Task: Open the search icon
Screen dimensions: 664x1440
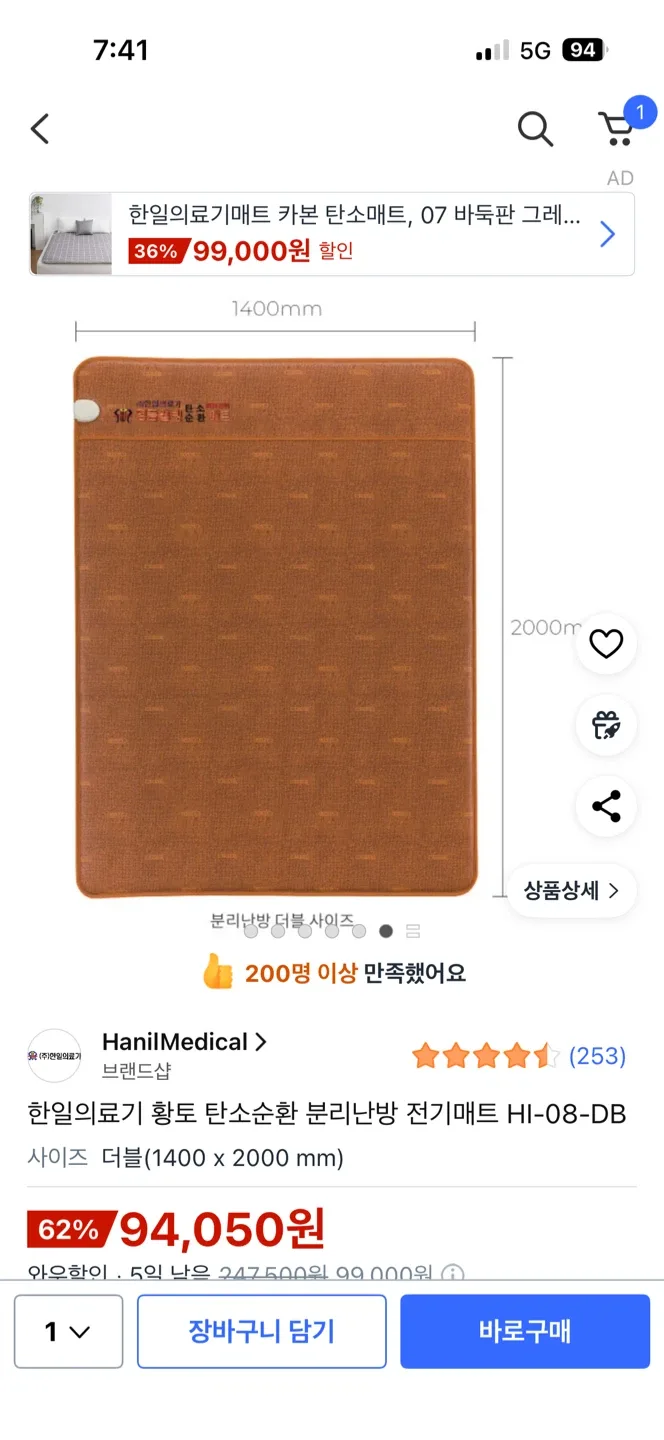Action: point(535,129)
